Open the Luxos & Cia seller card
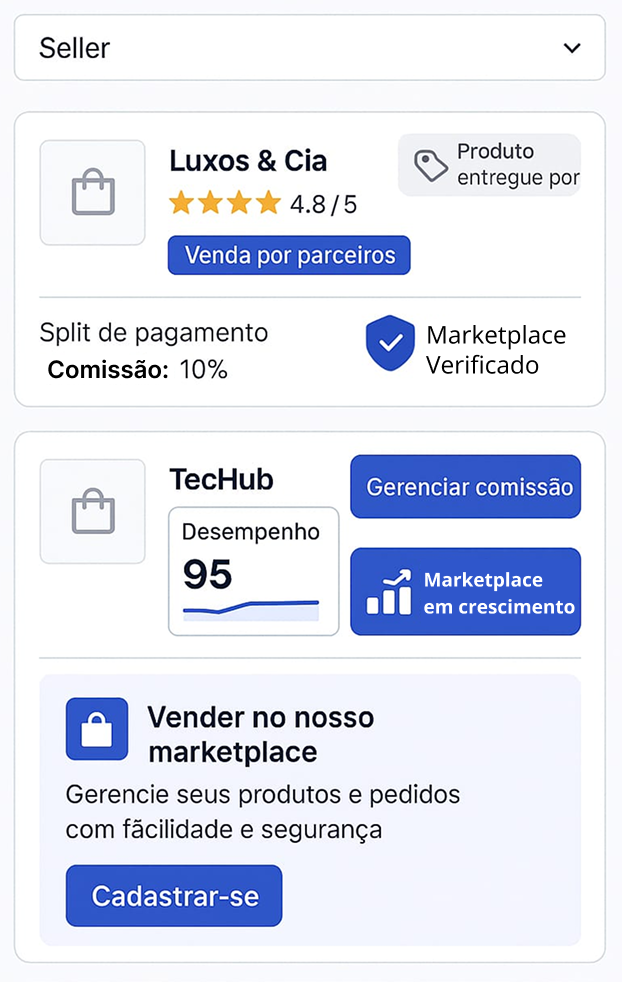 pos(247,161)
